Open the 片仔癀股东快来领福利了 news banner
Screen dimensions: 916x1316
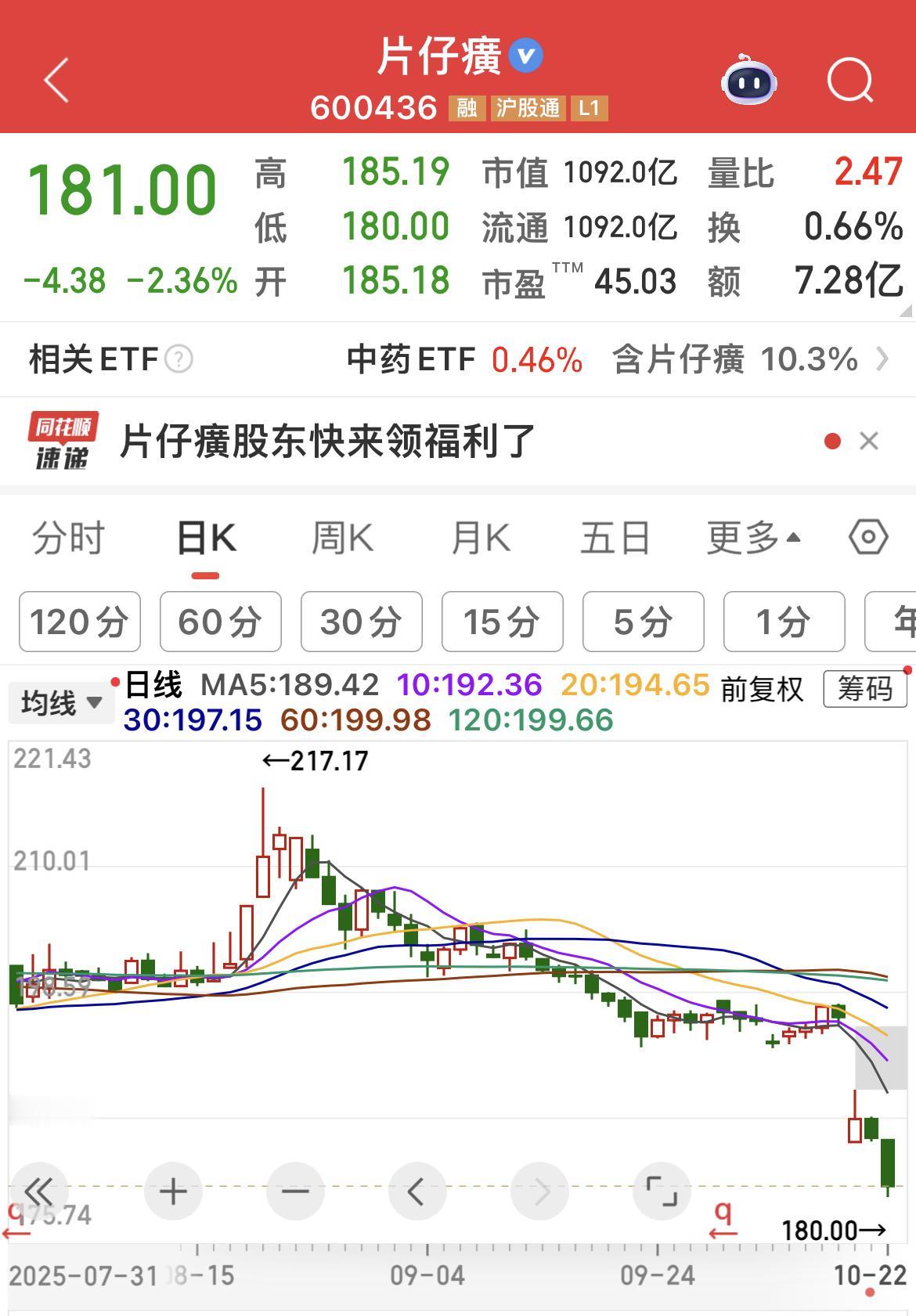tap(327, 442)
